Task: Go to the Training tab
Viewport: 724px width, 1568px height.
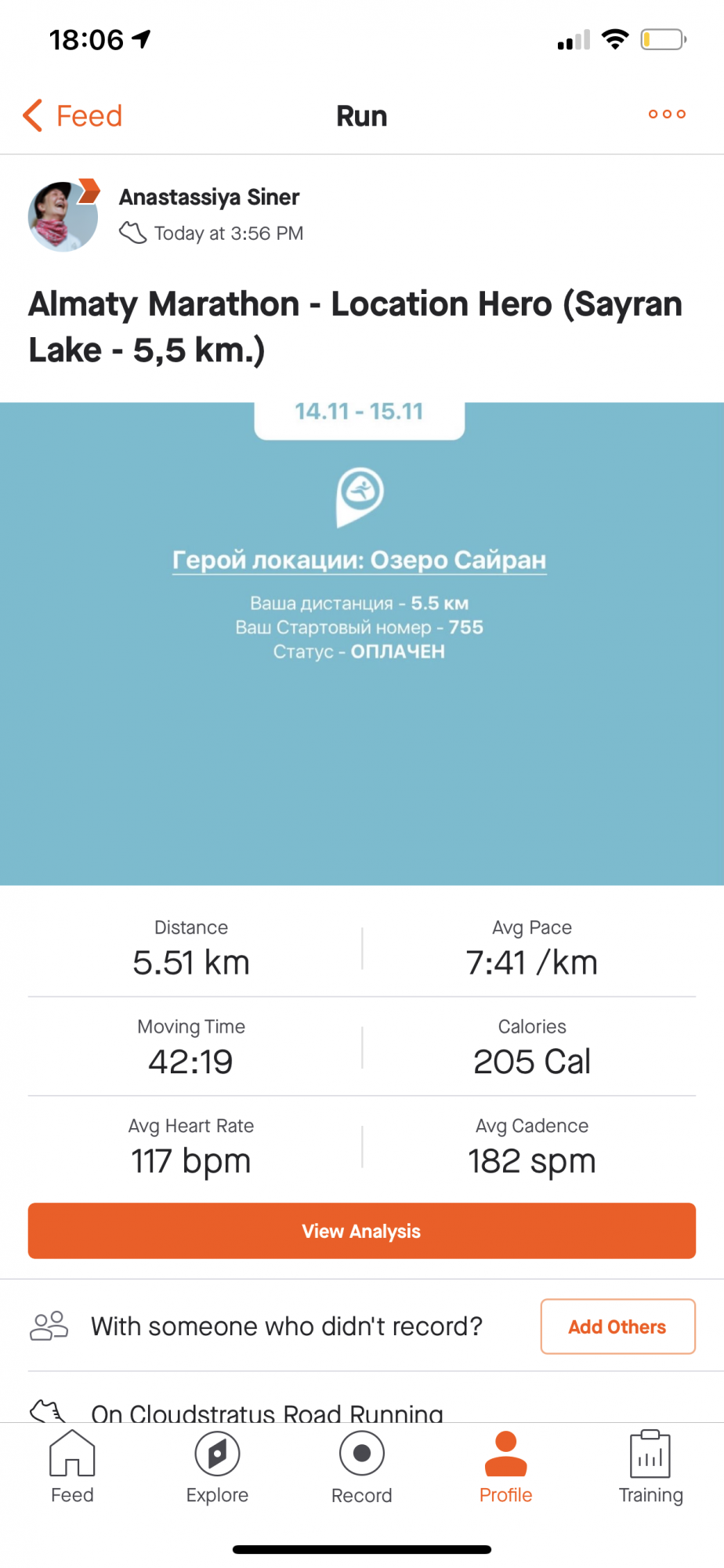Action: [650, 1466]
